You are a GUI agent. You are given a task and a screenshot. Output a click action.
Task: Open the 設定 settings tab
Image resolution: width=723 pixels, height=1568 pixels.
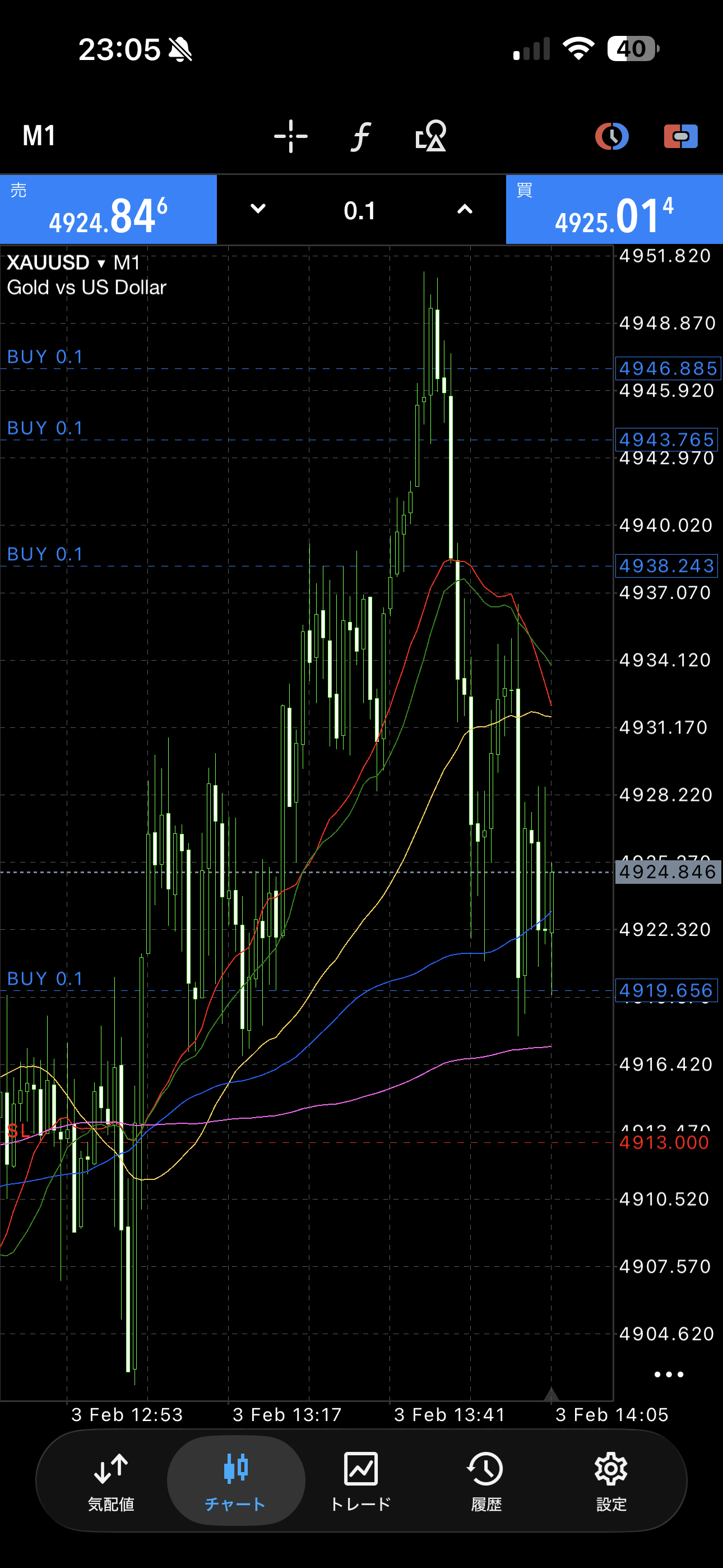pos(611,1481)
